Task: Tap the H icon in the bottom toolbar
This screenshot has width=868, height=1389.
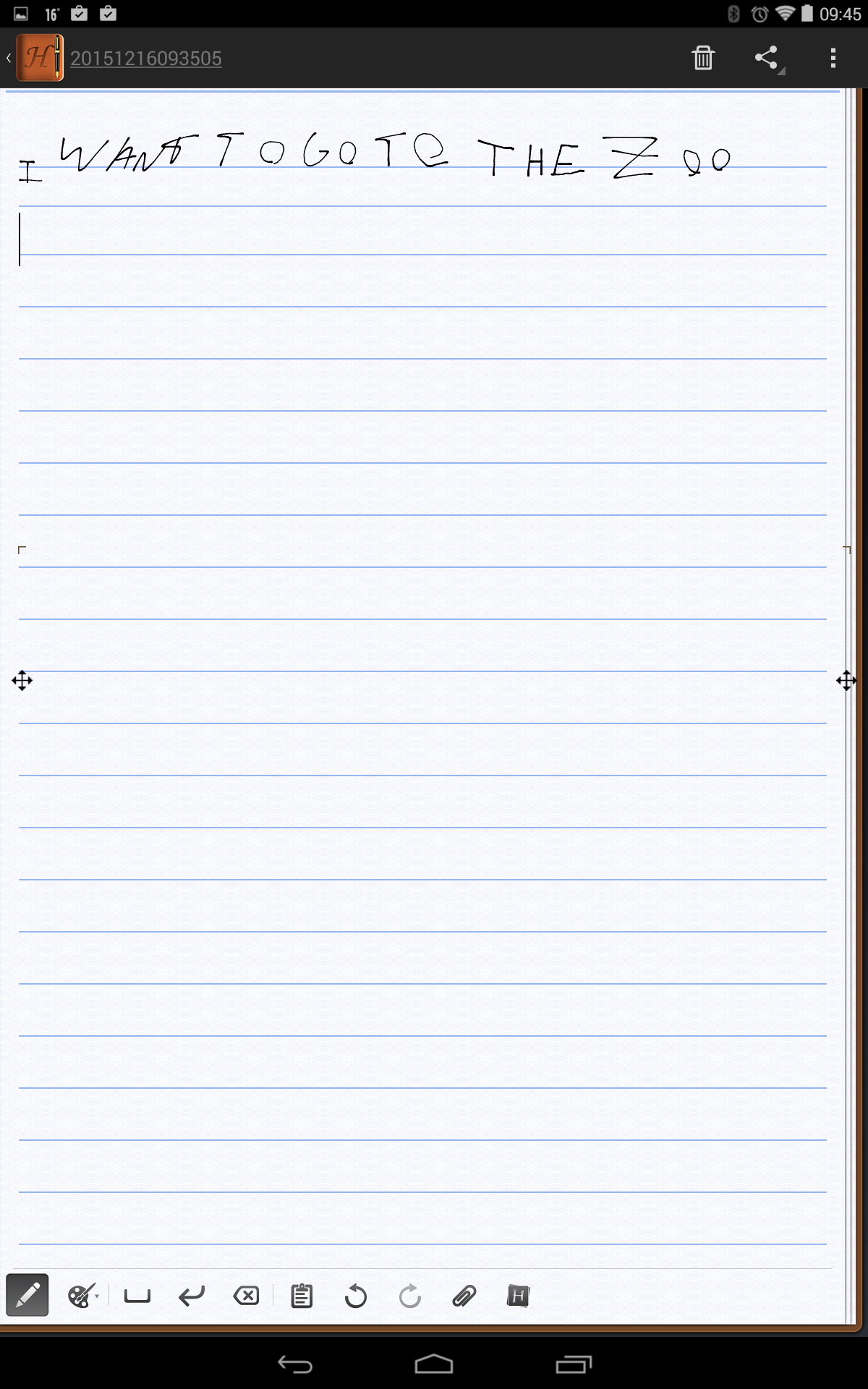Action: click(x=518, y=1296)
